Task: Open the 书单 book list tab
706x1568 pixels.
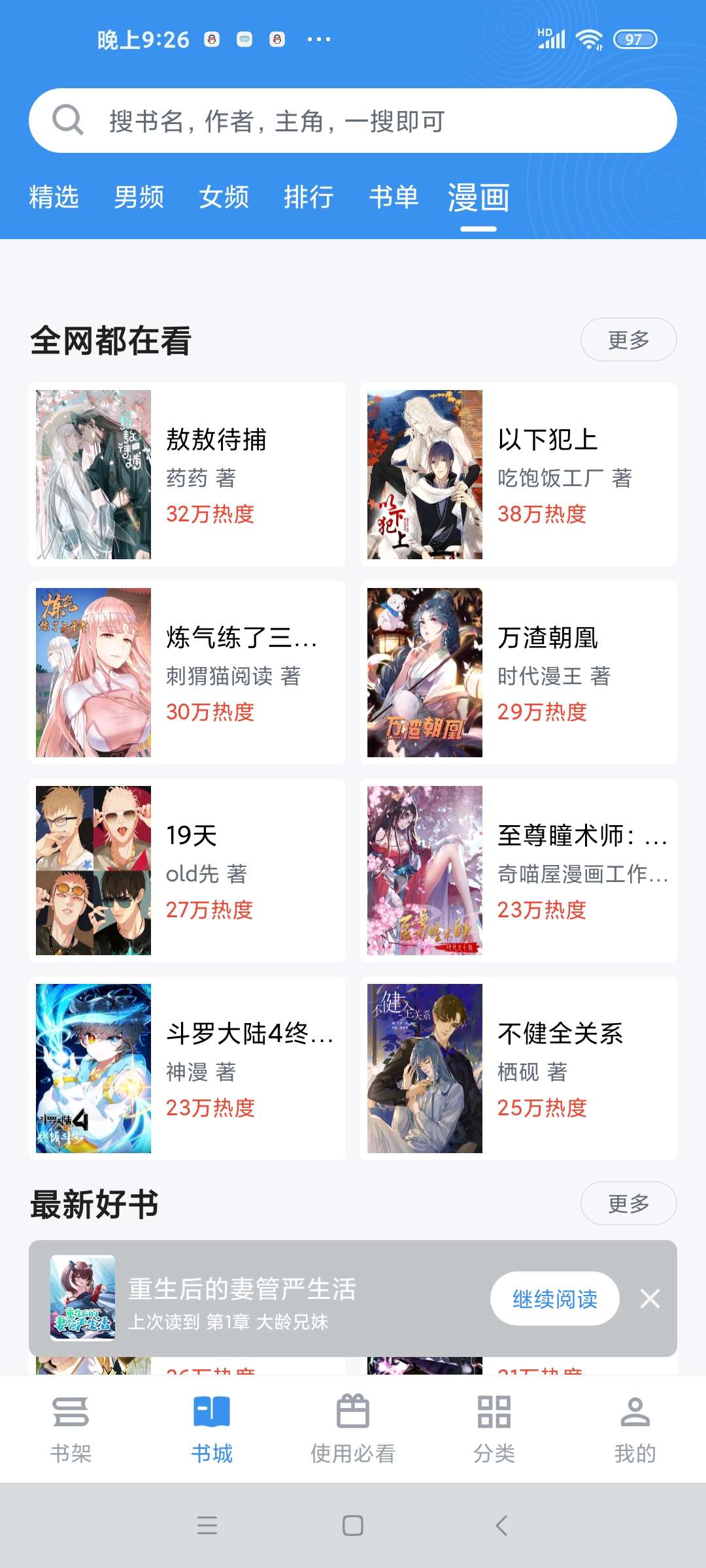Action: (394, 197)
